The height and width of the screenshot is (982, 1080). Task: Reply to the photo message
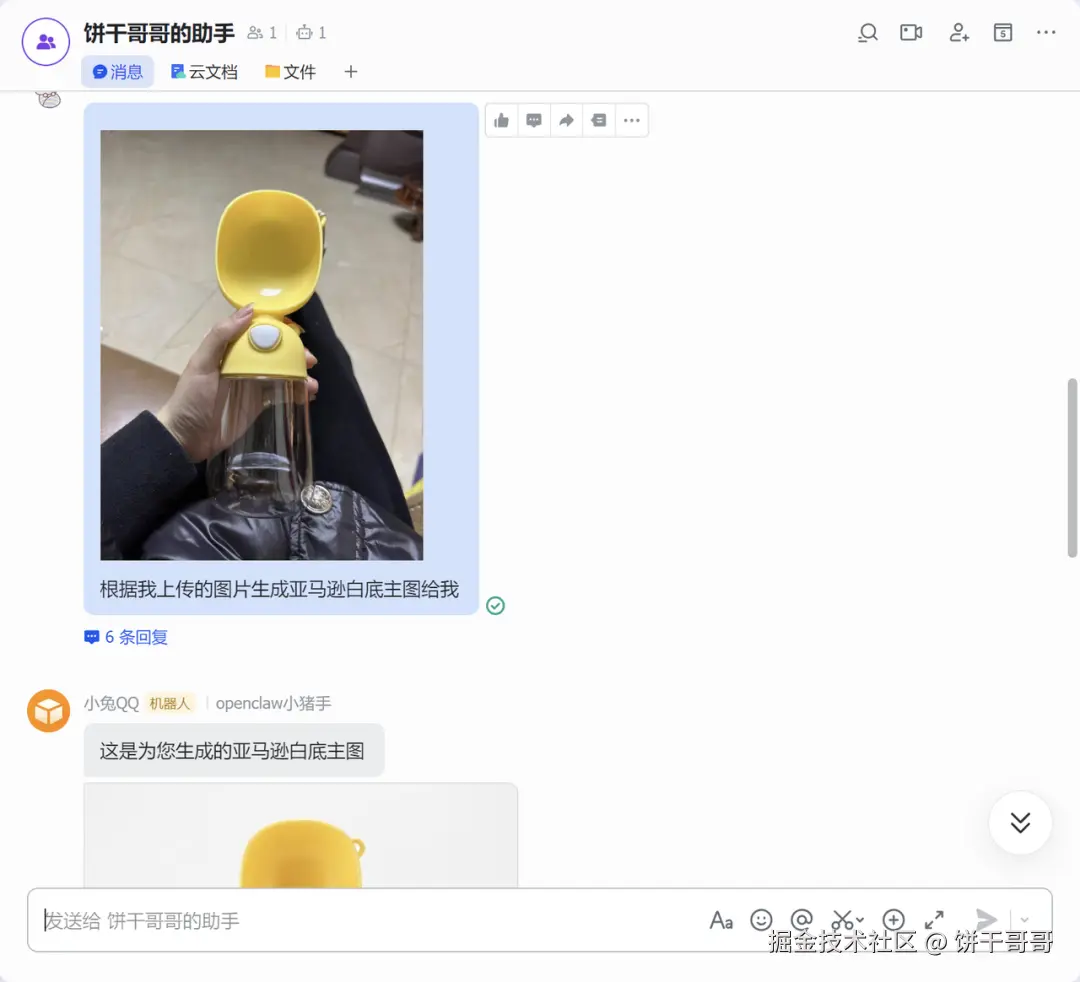(534, 121)
